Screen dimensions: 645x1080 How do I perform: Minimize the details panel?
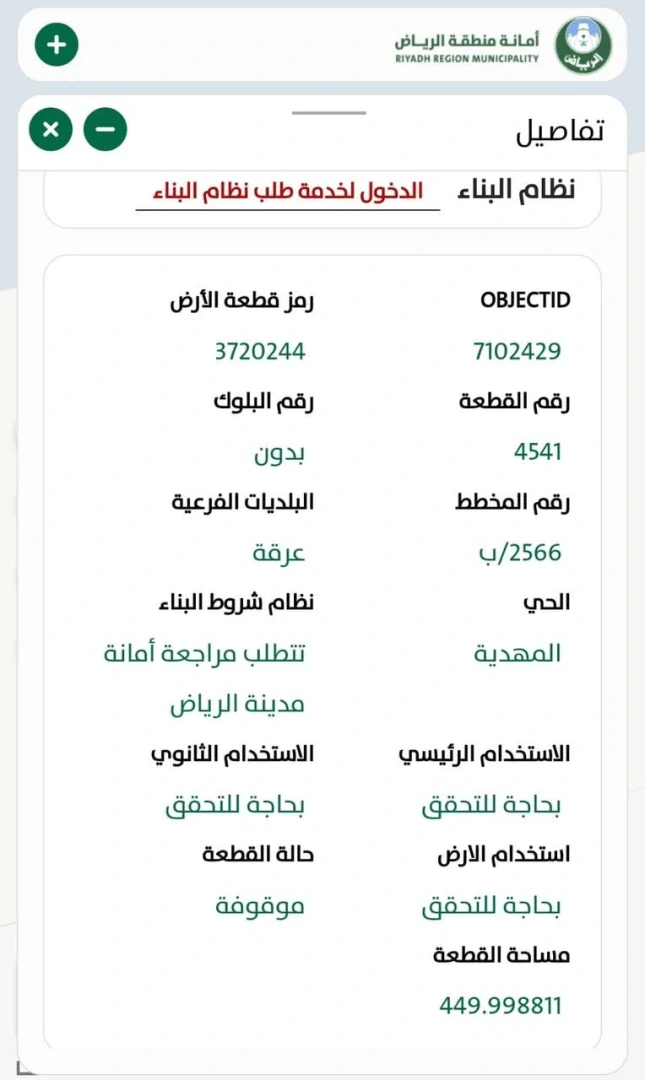pyautogui.click(x=105, y=130)
